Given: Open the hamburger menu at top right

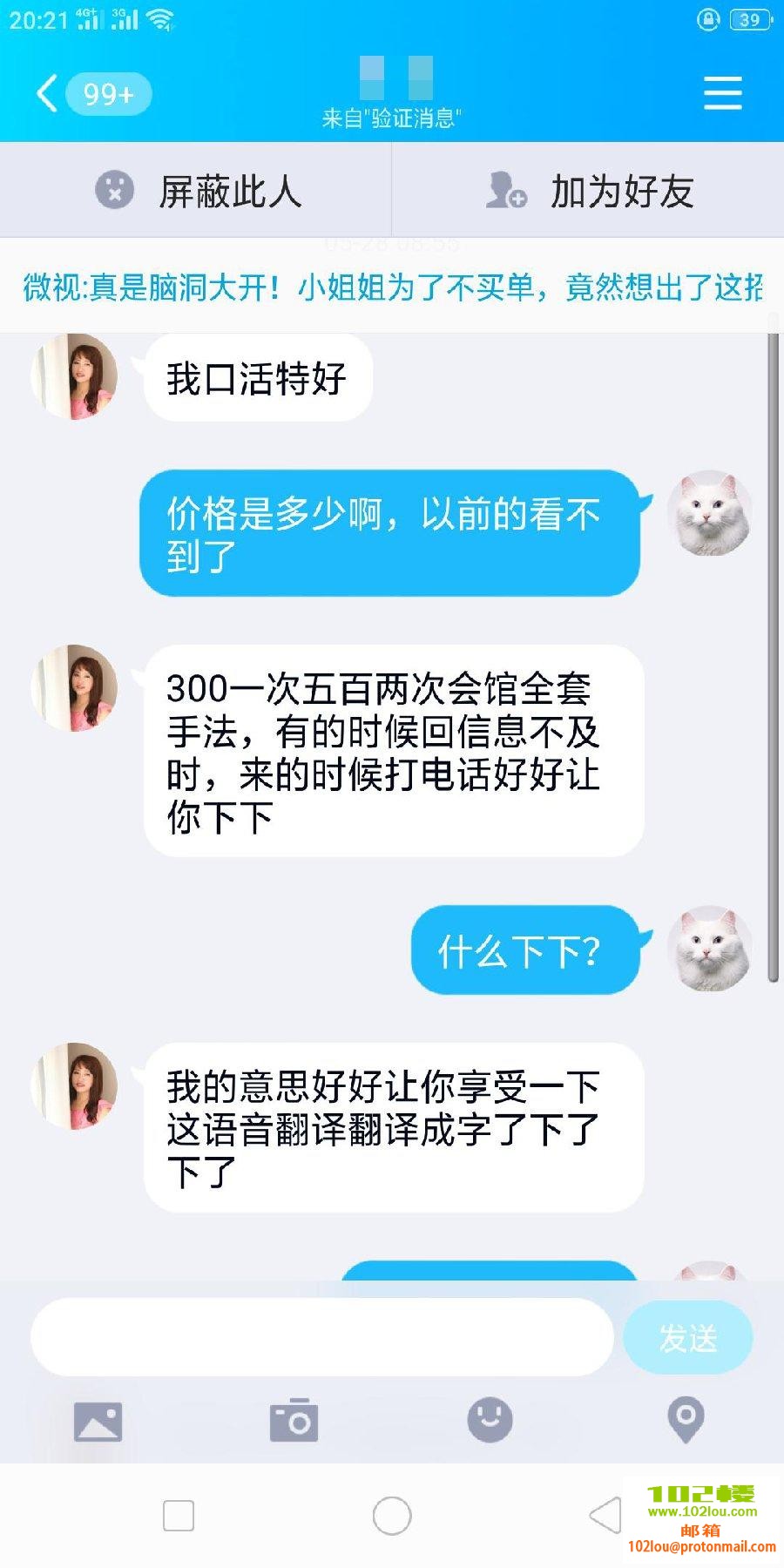Looking at the screenshot, I should click(x=722, y=93).
